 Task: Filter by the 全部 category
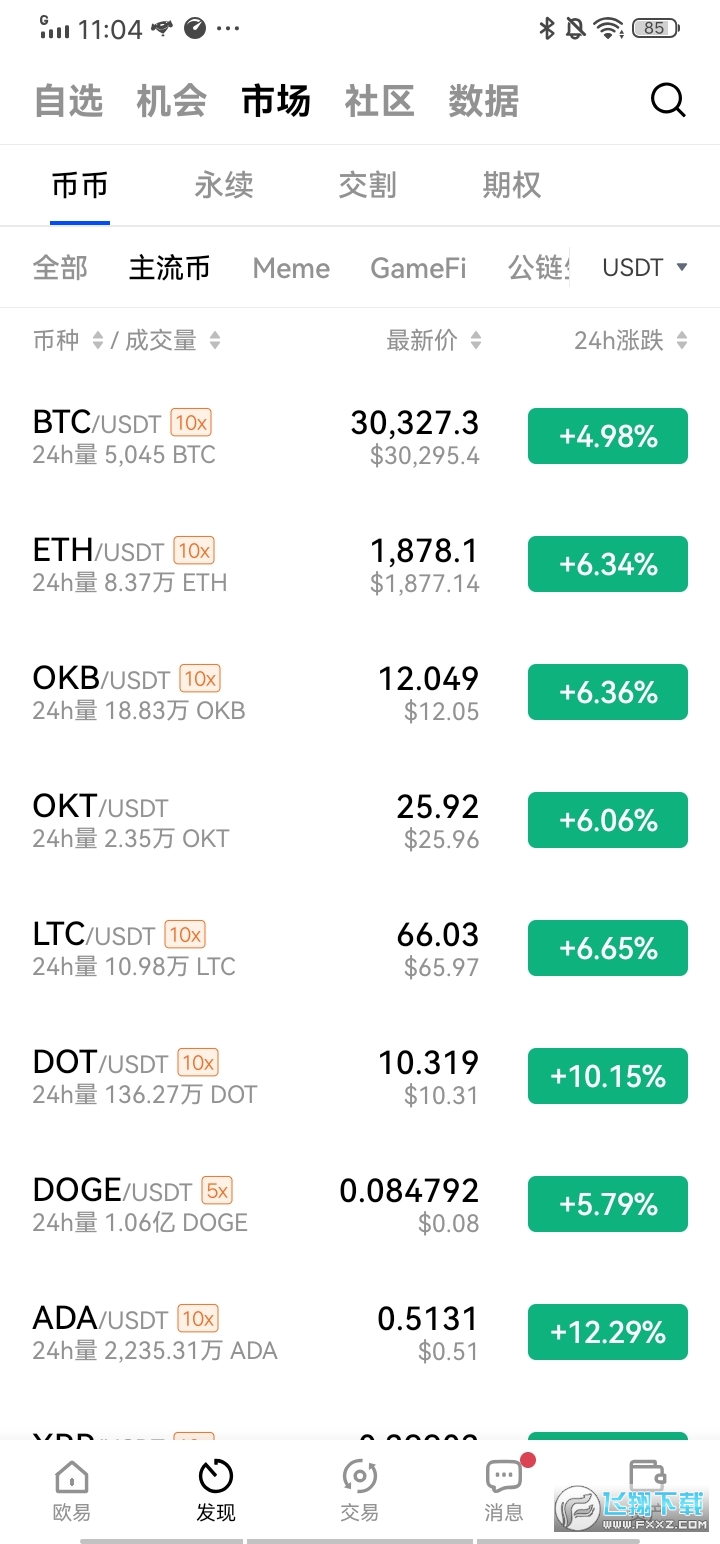click(x=60, y=268)
